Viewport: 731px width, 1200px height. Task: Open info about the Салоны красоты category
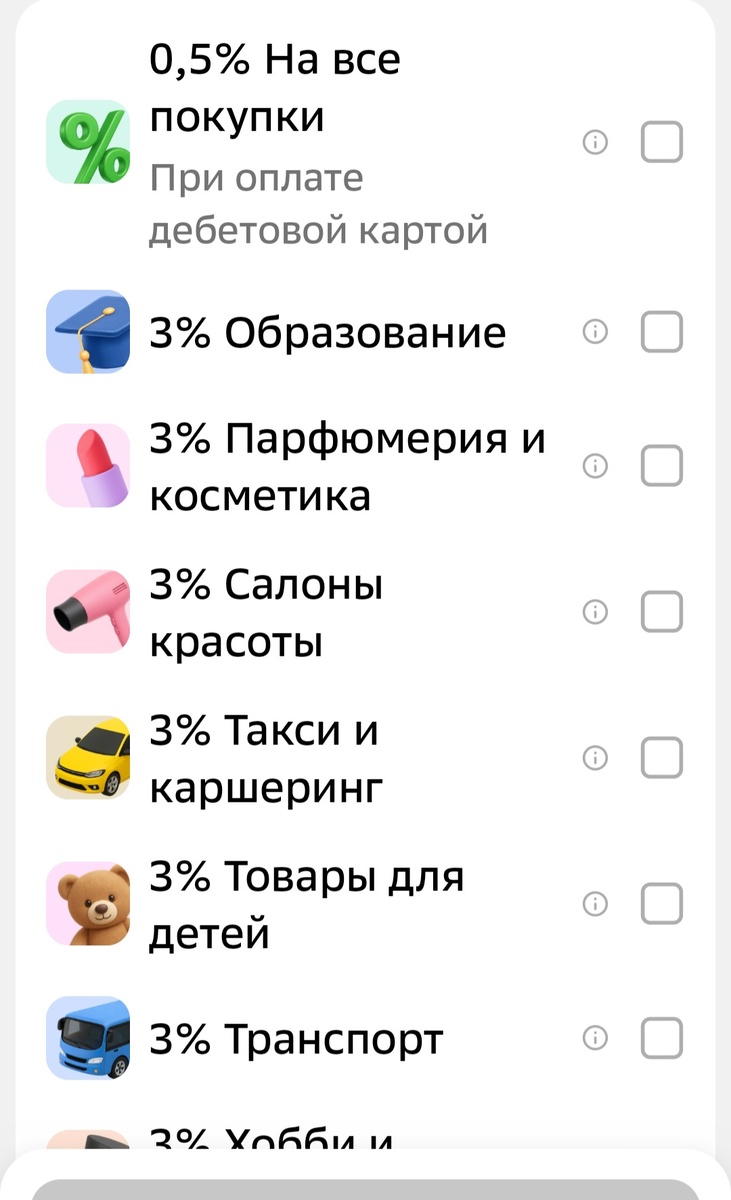coord(594,611)
